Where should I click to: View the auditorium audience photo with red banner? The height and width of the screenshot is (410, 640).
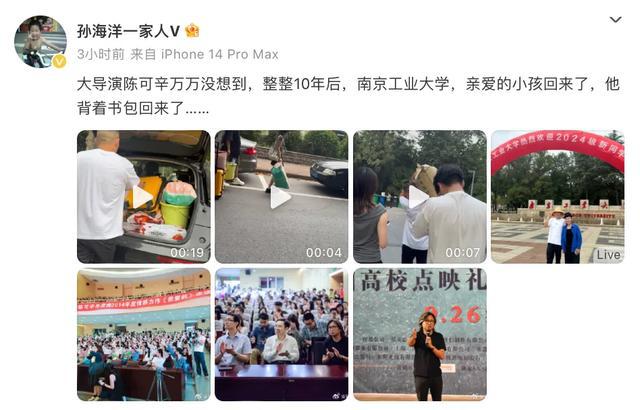tap(143, 334)
